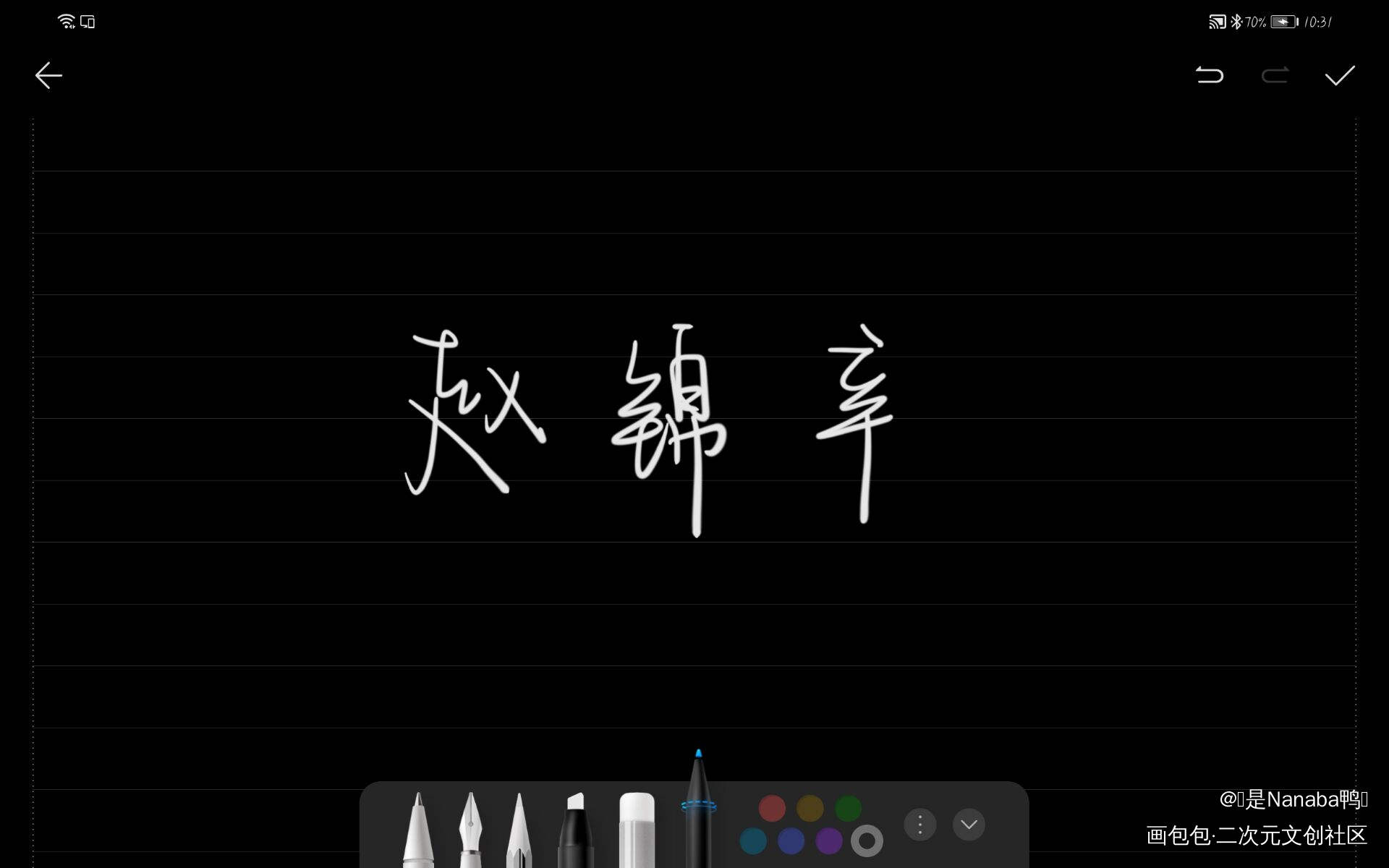Select the eraser tool

pos(637,830)
